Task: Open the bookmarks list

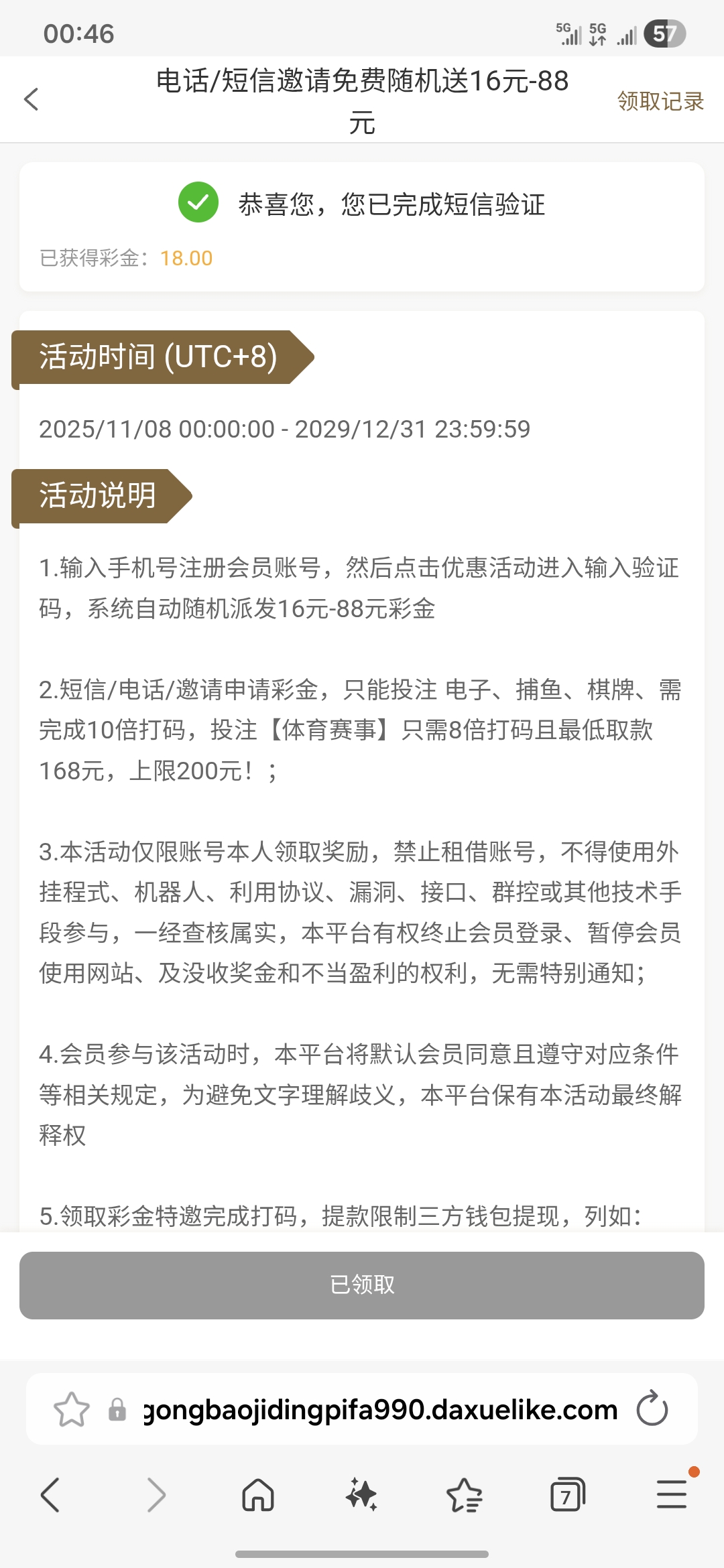Action: pyautogui.click(x=465, y=1495)
